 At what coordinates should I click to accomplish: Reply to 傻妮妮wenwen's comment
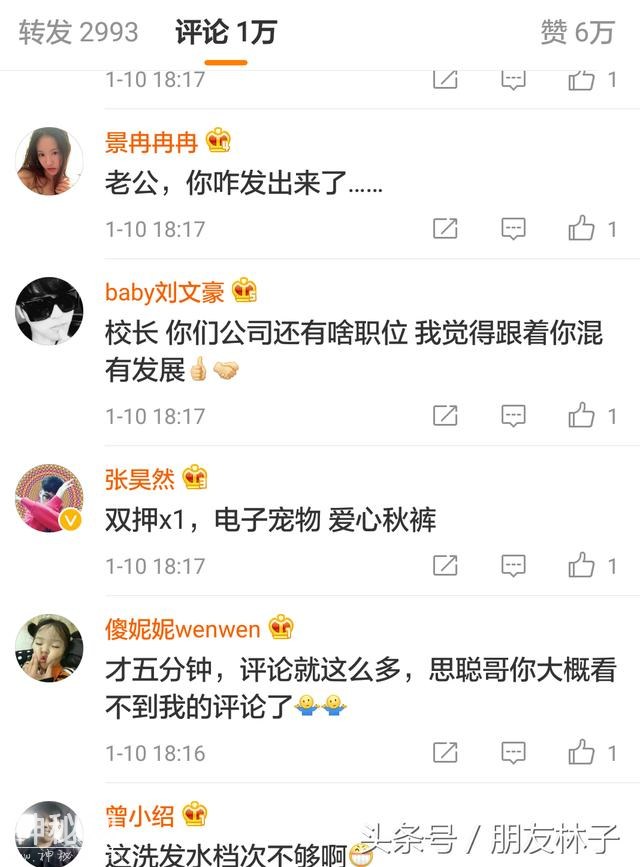click(x=513, y=752)
